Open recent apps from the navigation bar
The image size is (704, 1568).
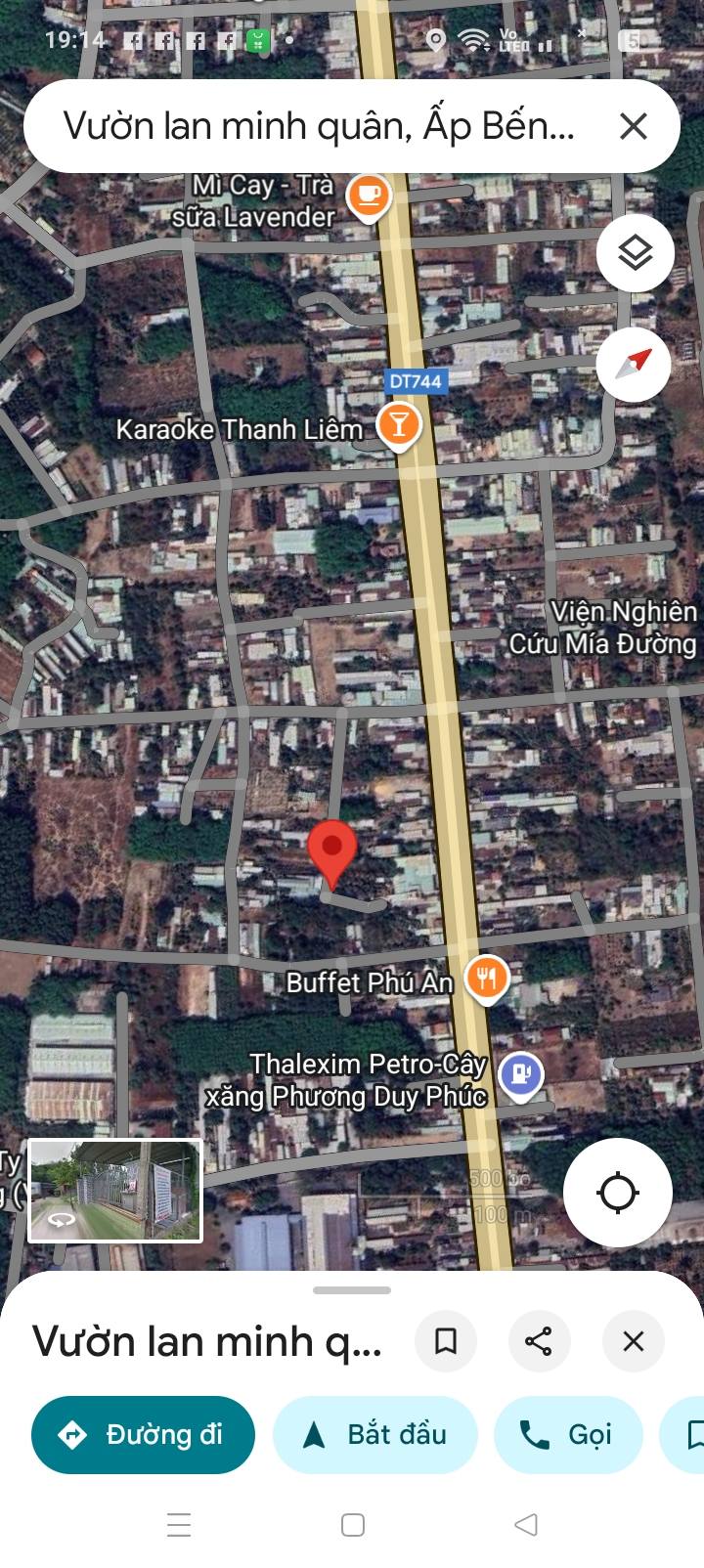[x=179, y=1524]
